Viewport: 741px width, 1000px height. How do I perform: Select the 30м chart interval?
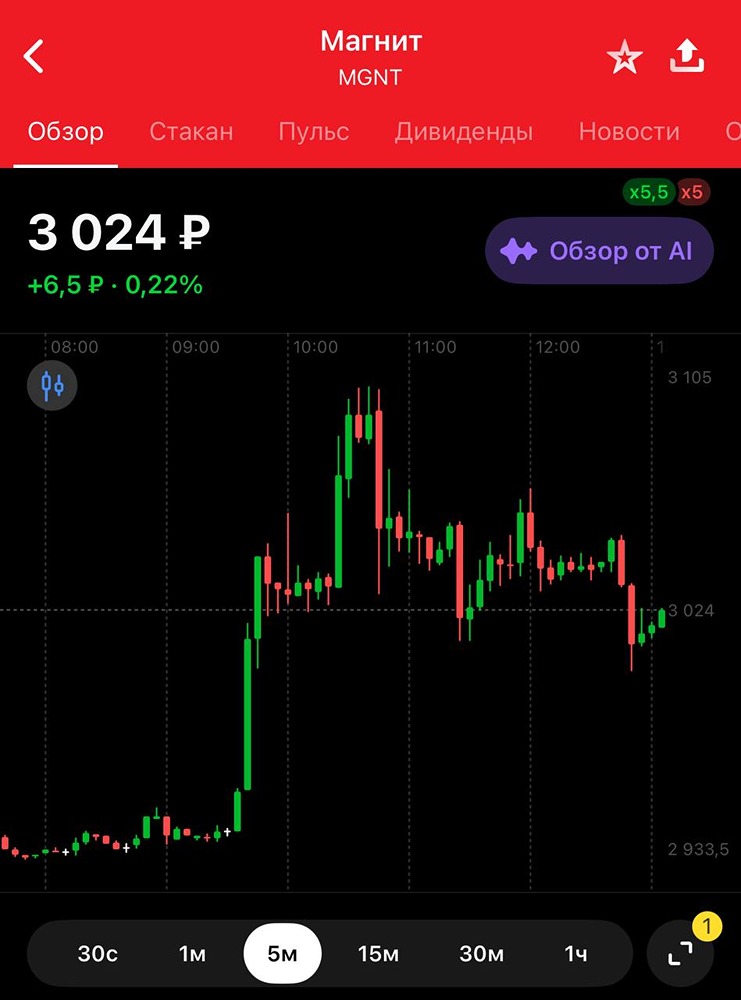pos(481,954)
